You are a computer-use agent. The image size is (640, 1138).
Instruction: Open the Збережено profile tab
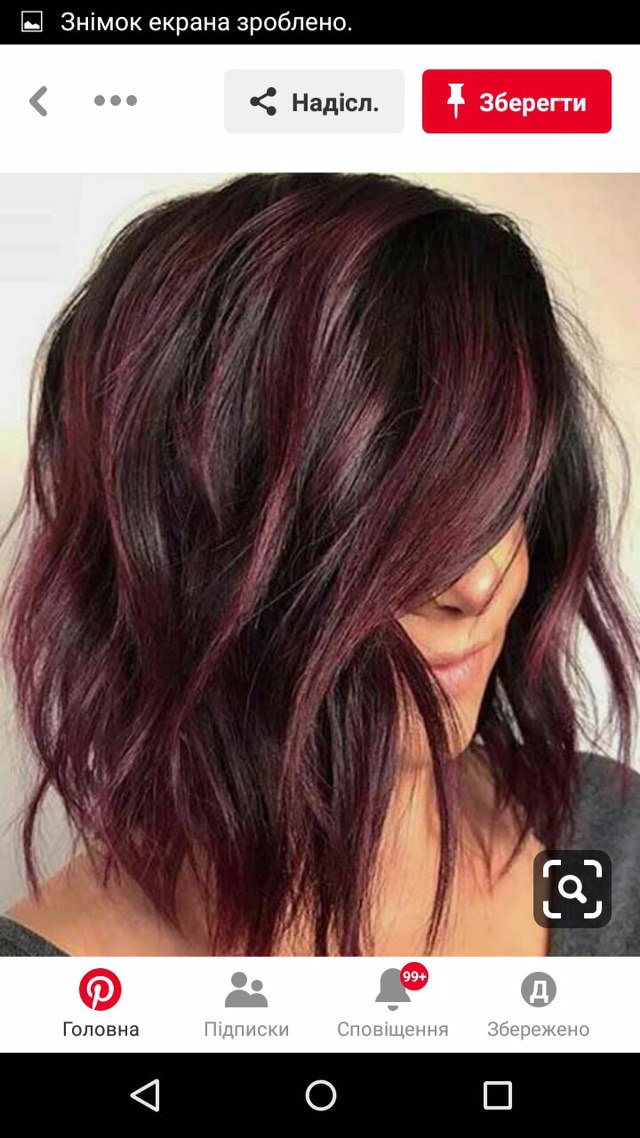pyautogui.click(x=538, y=1004)
